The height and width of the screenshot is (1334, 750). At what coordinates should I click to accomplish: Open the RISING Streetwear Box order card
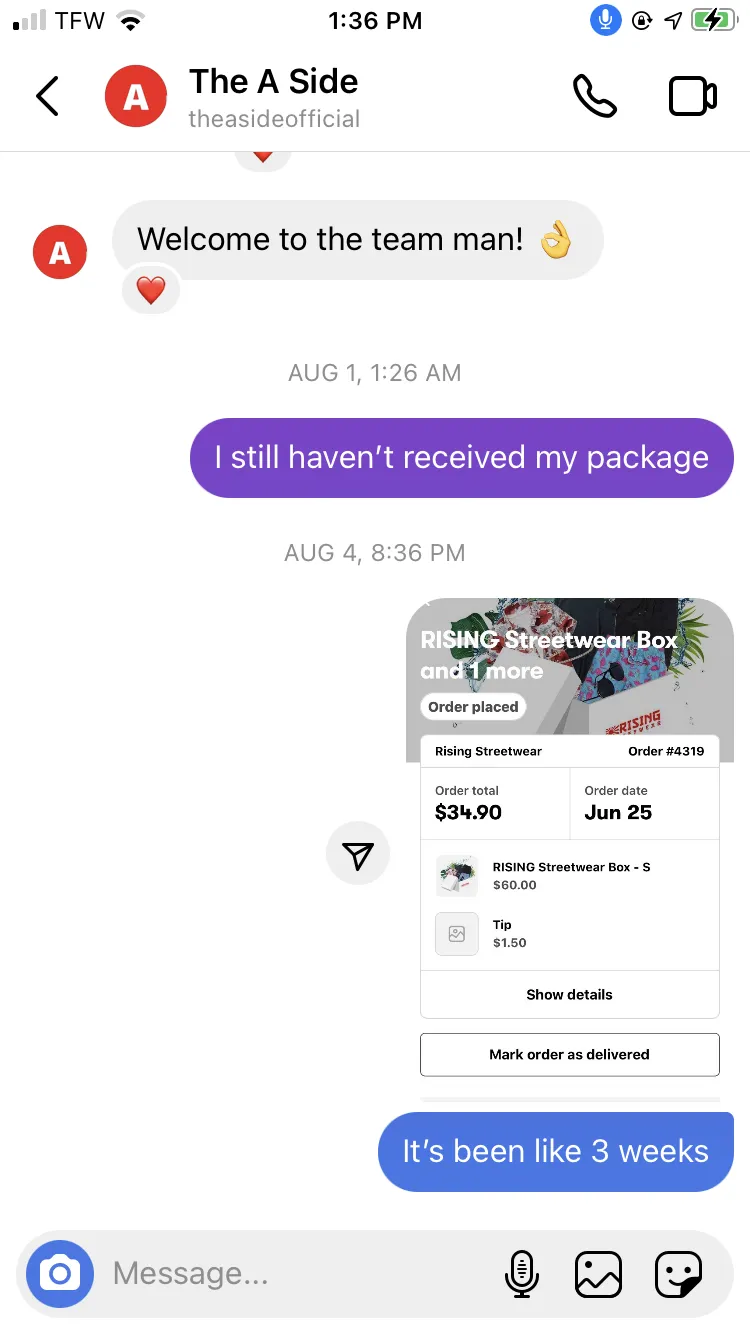[569, 680]
